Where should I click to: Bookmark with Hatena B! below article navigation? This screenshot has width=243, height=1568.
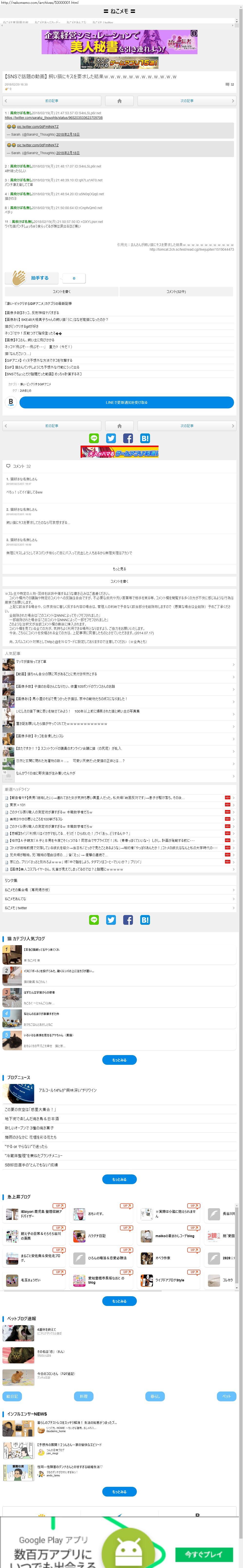tap(145, 438)
